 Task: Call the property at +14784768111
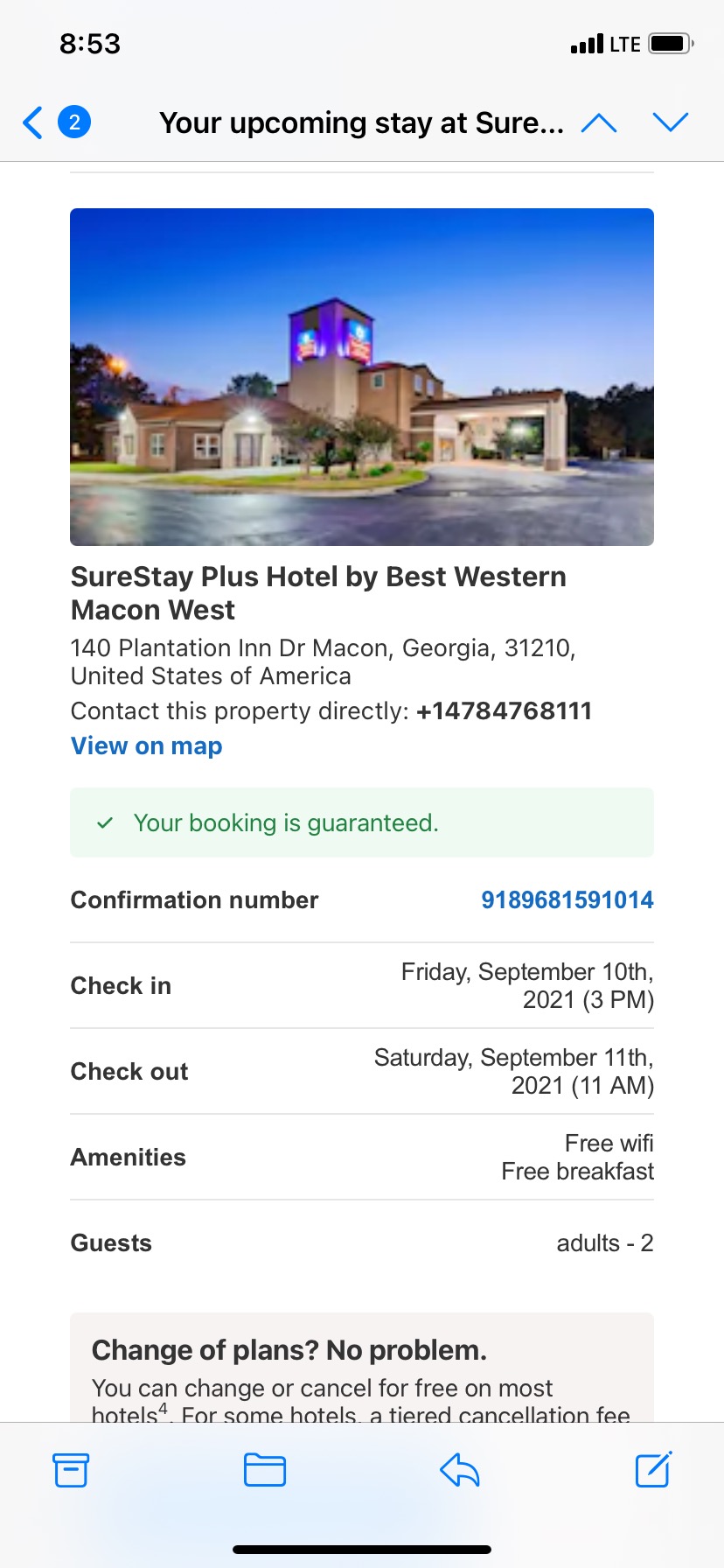(505, 710)
